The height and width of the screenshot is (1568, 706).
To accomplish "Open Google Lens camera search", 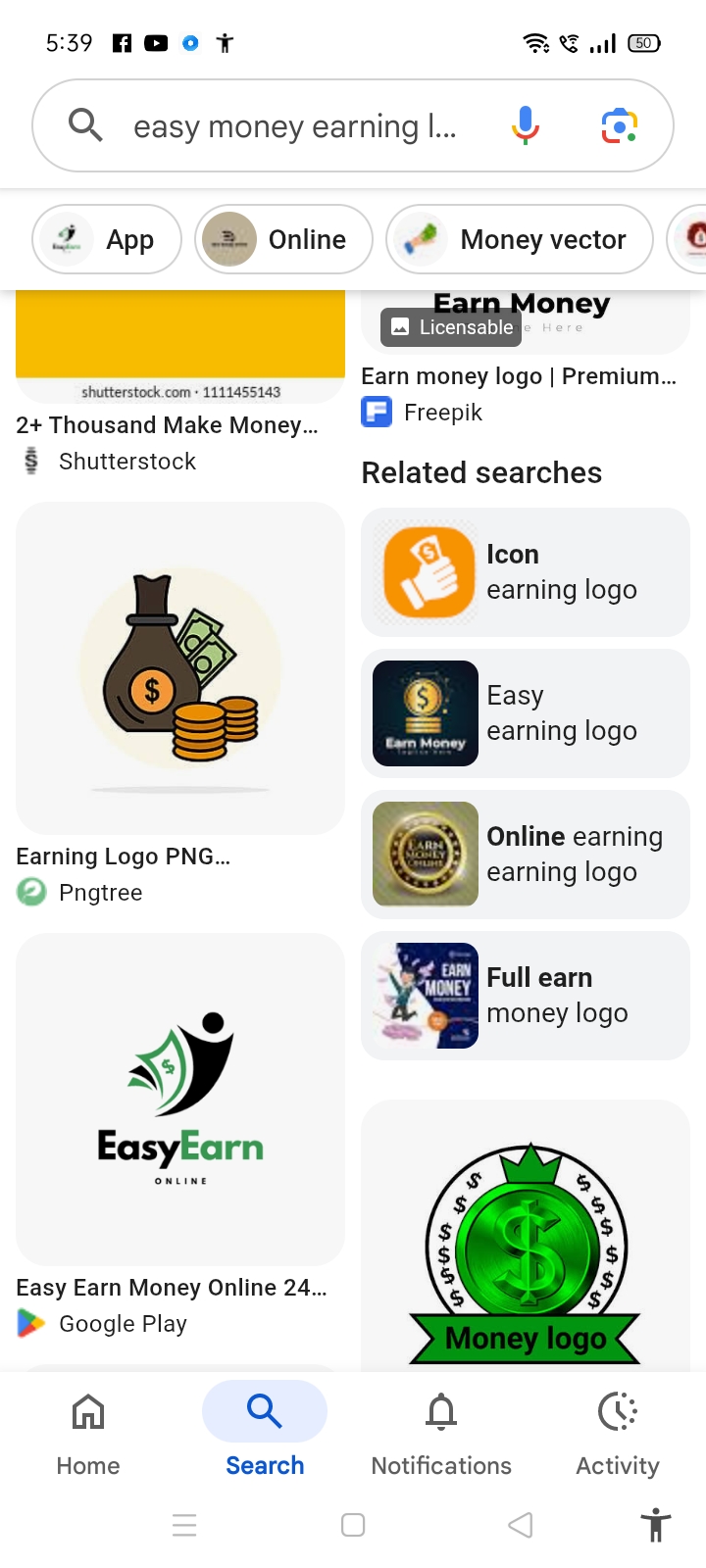I will [619, 126].
